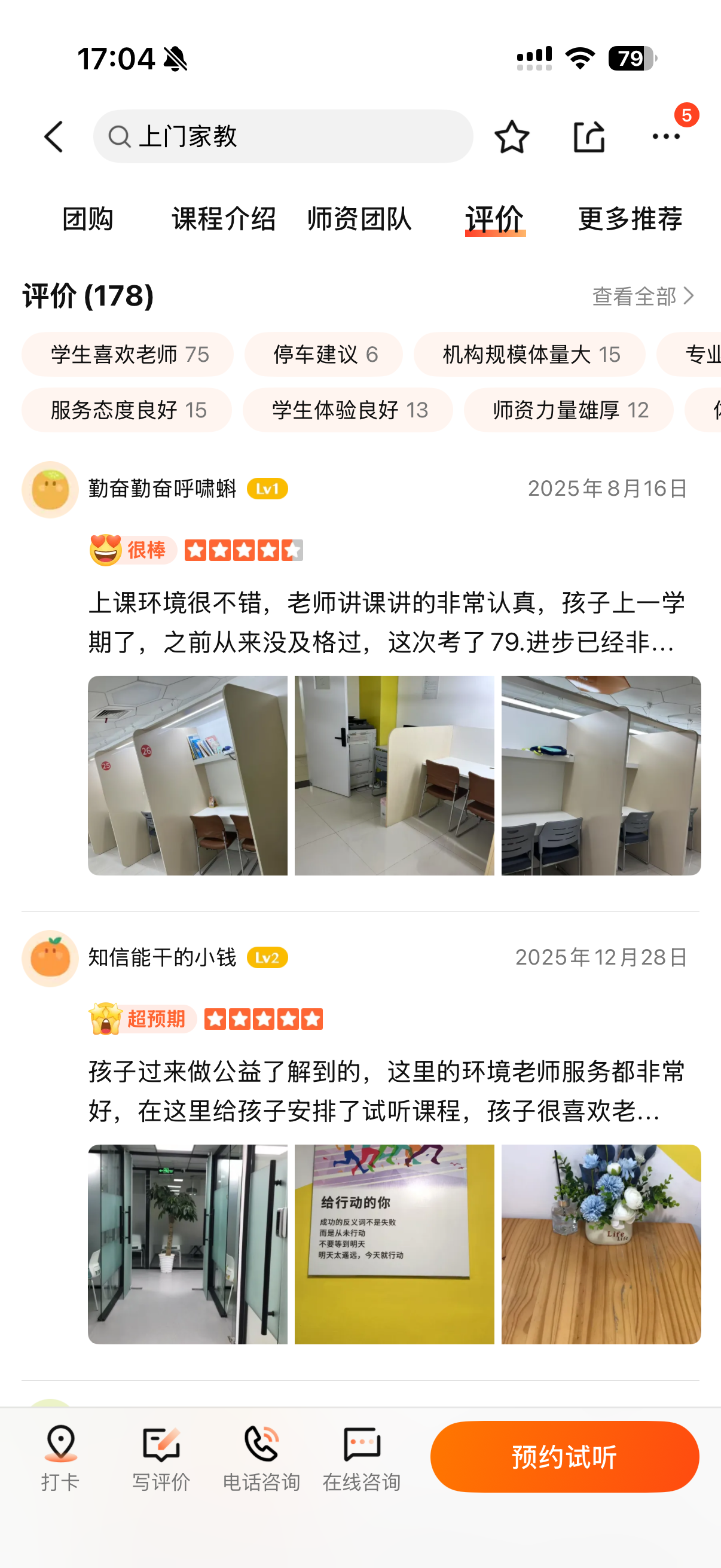Switch to the 更多推荐 tab
Viewport: 721px width, 1568px height.
[630, 219]
